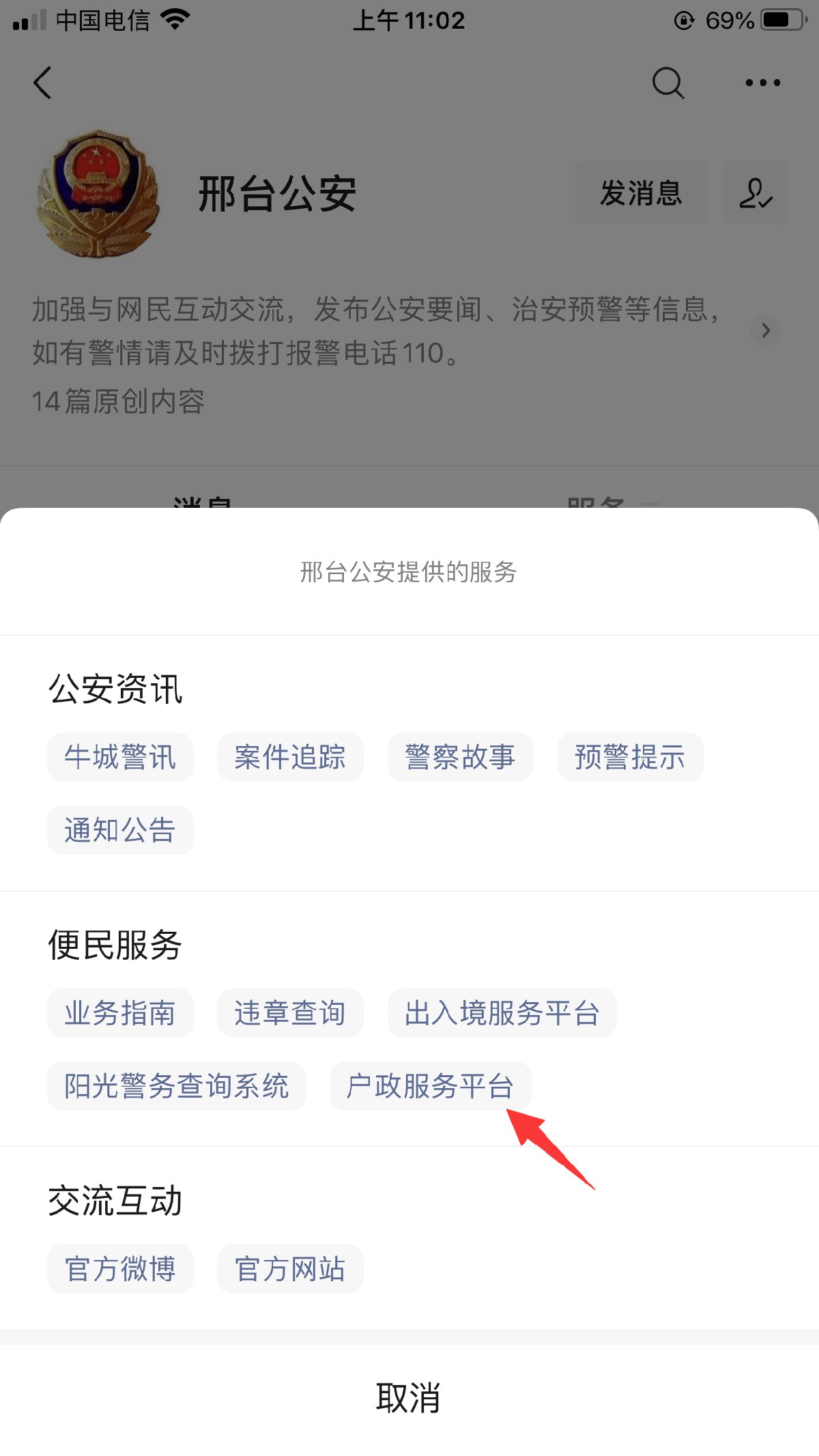Open 官方微博 link
819x1456 pixels.
(x=120, y=1269)
